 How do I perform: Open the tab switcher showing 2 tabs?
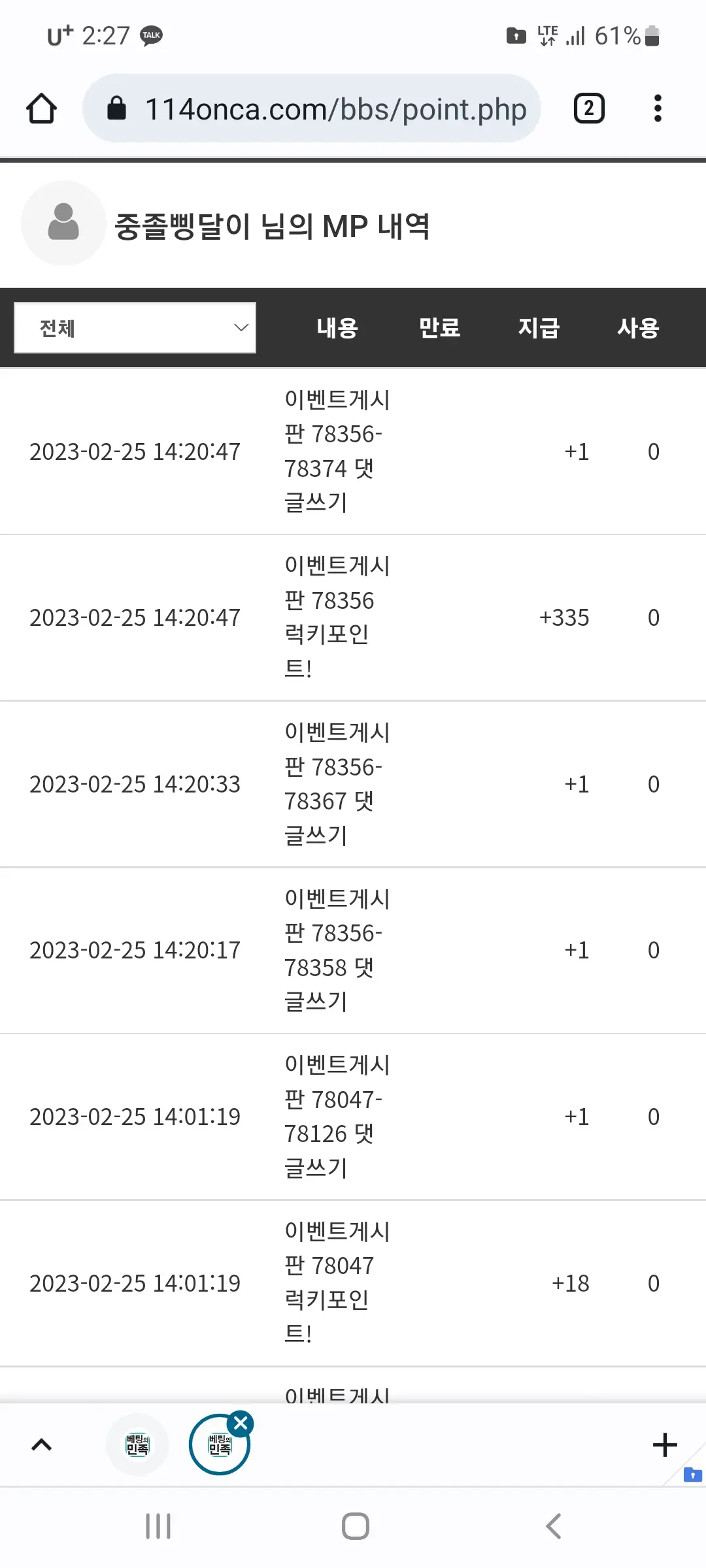click(x=589, y=108)
